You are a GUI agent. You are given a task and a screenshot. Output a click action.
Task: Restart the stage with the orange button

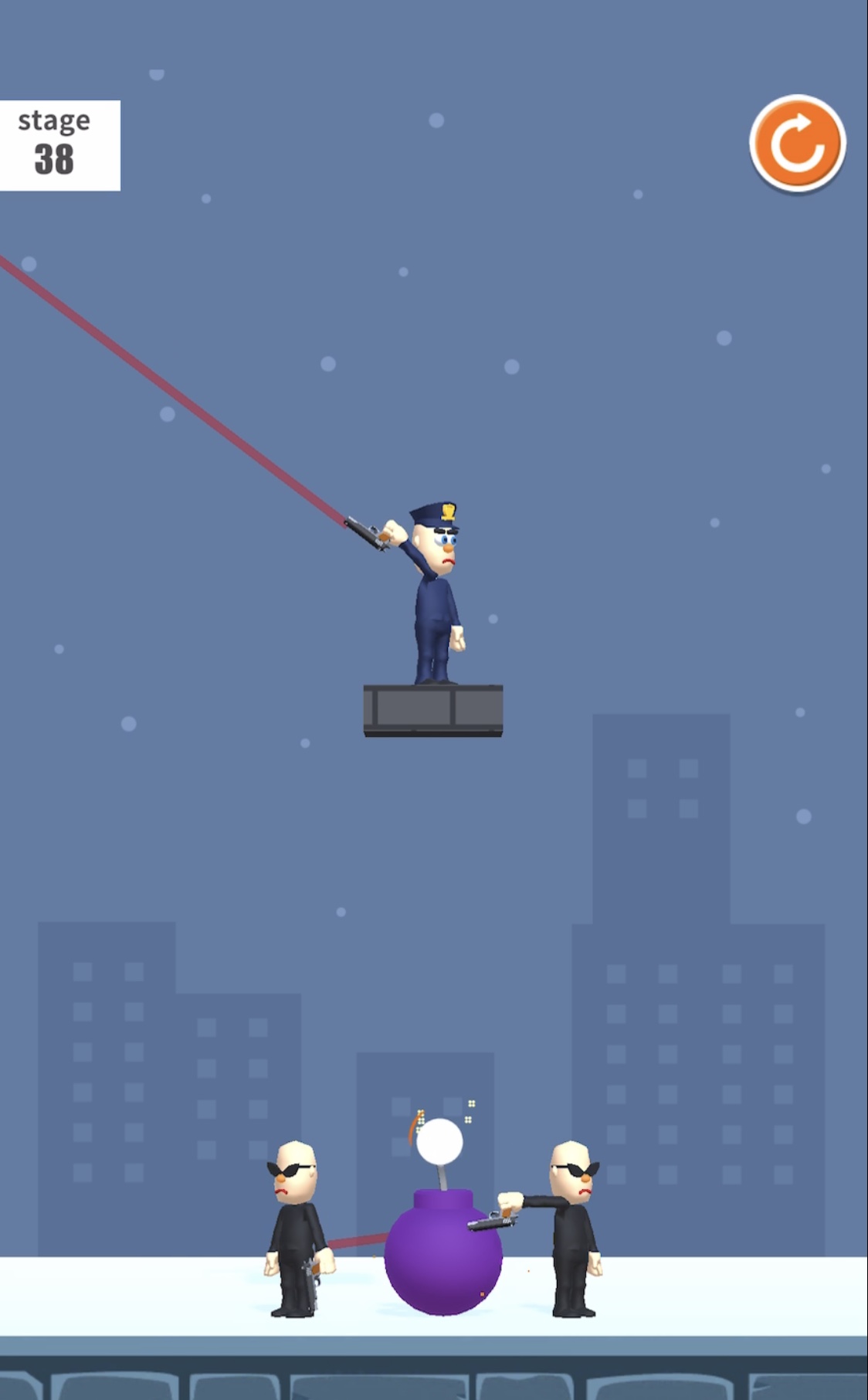point(797,143)
